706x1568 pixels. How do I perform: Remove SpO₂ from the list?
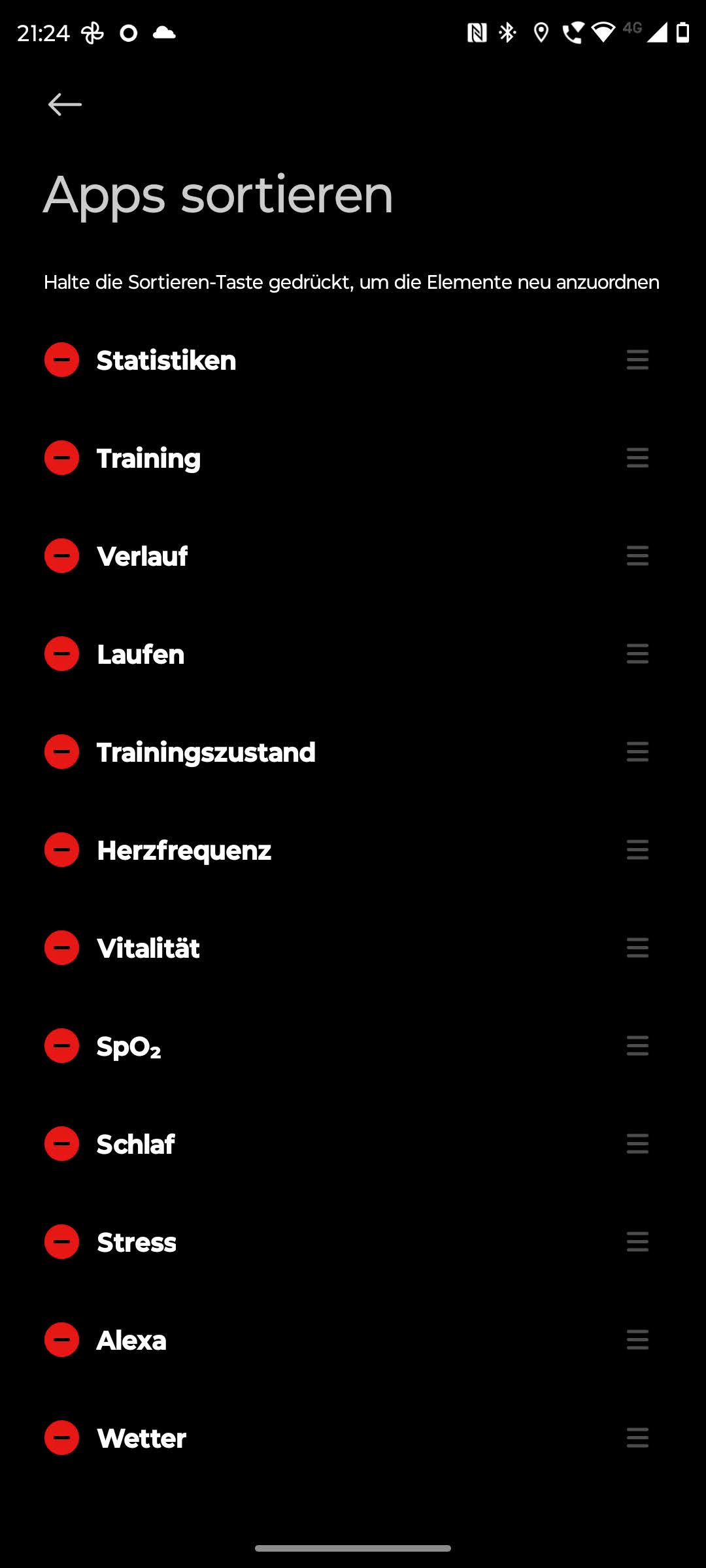(x=62, y=1046)
